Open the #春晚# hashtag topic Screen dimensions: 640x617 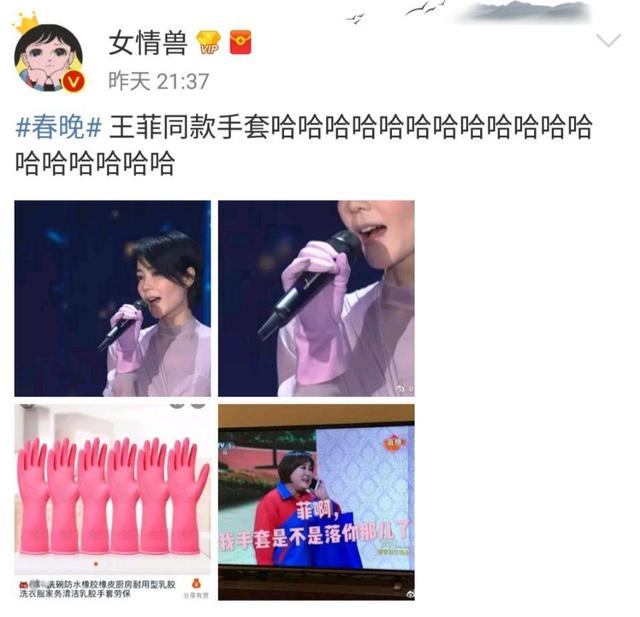point(59,128)
